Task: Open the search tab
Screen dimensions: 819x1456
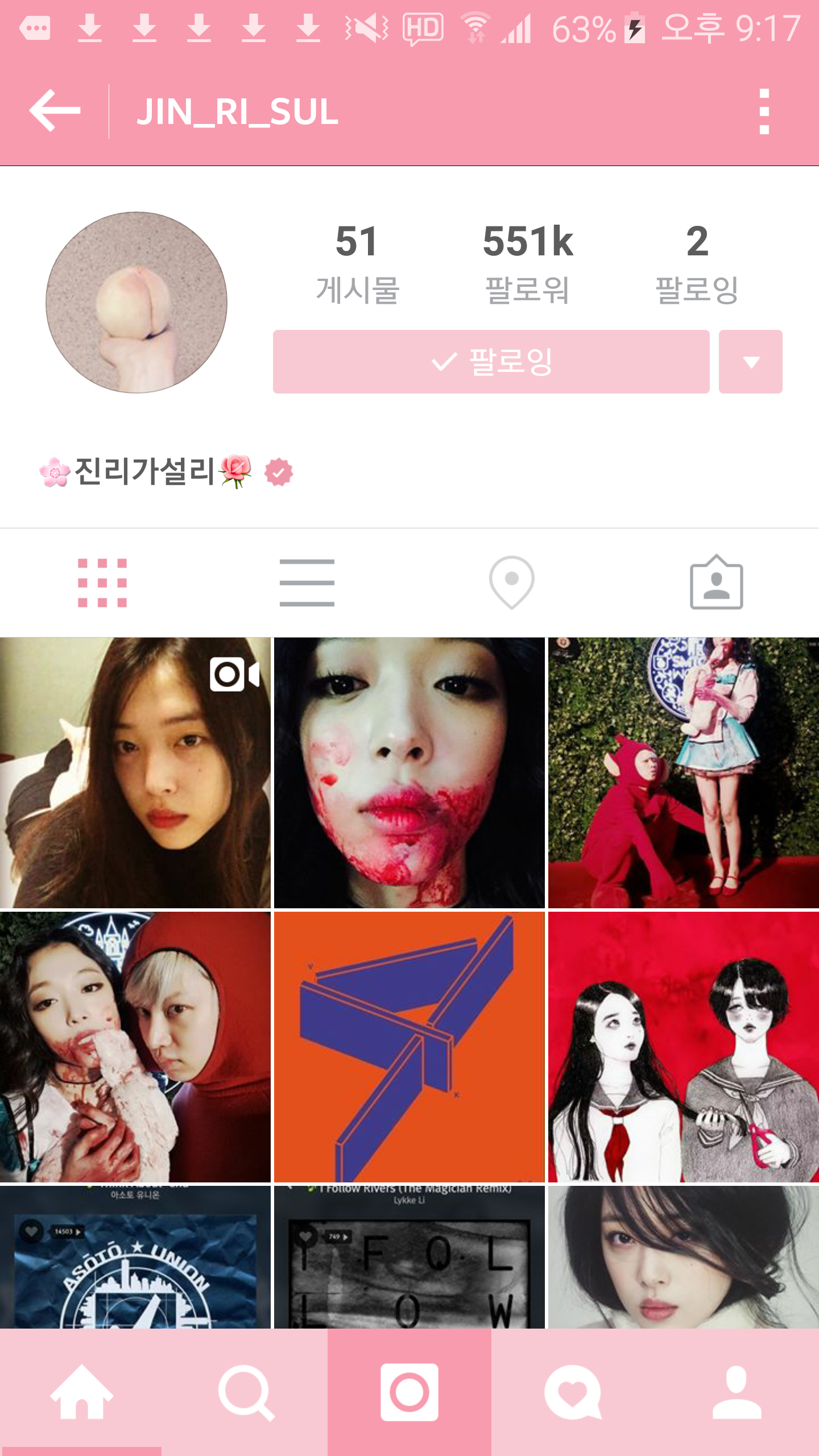Action: click(x=246, y=1392)
